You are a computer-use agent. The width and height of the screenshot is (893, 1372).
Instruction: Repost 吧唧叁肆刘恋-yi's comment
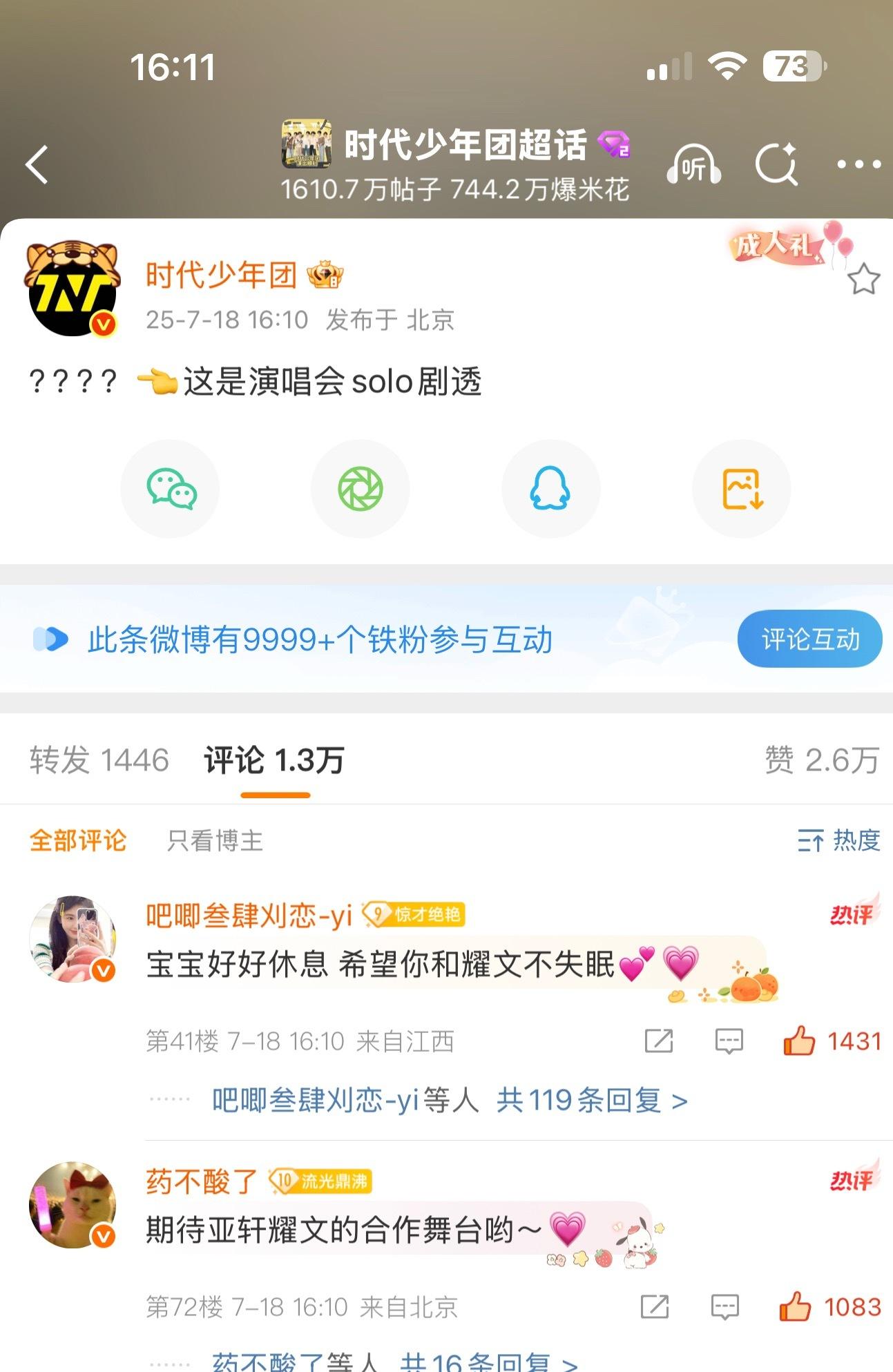tap(658, 1041)
